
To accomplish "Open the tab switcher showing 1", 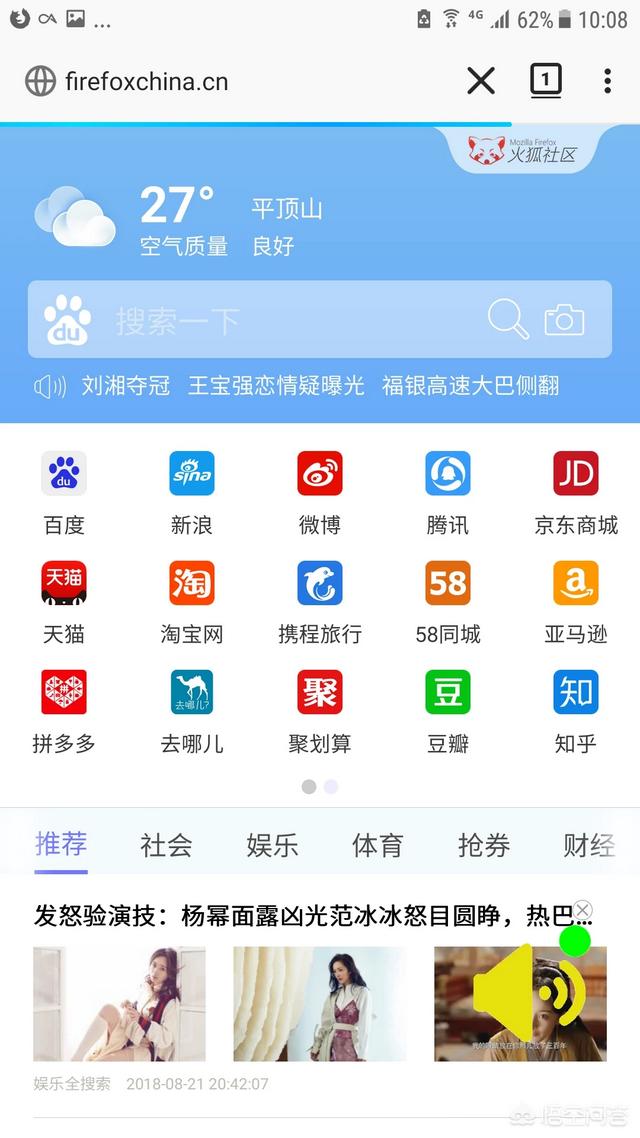I will (546, 80).
